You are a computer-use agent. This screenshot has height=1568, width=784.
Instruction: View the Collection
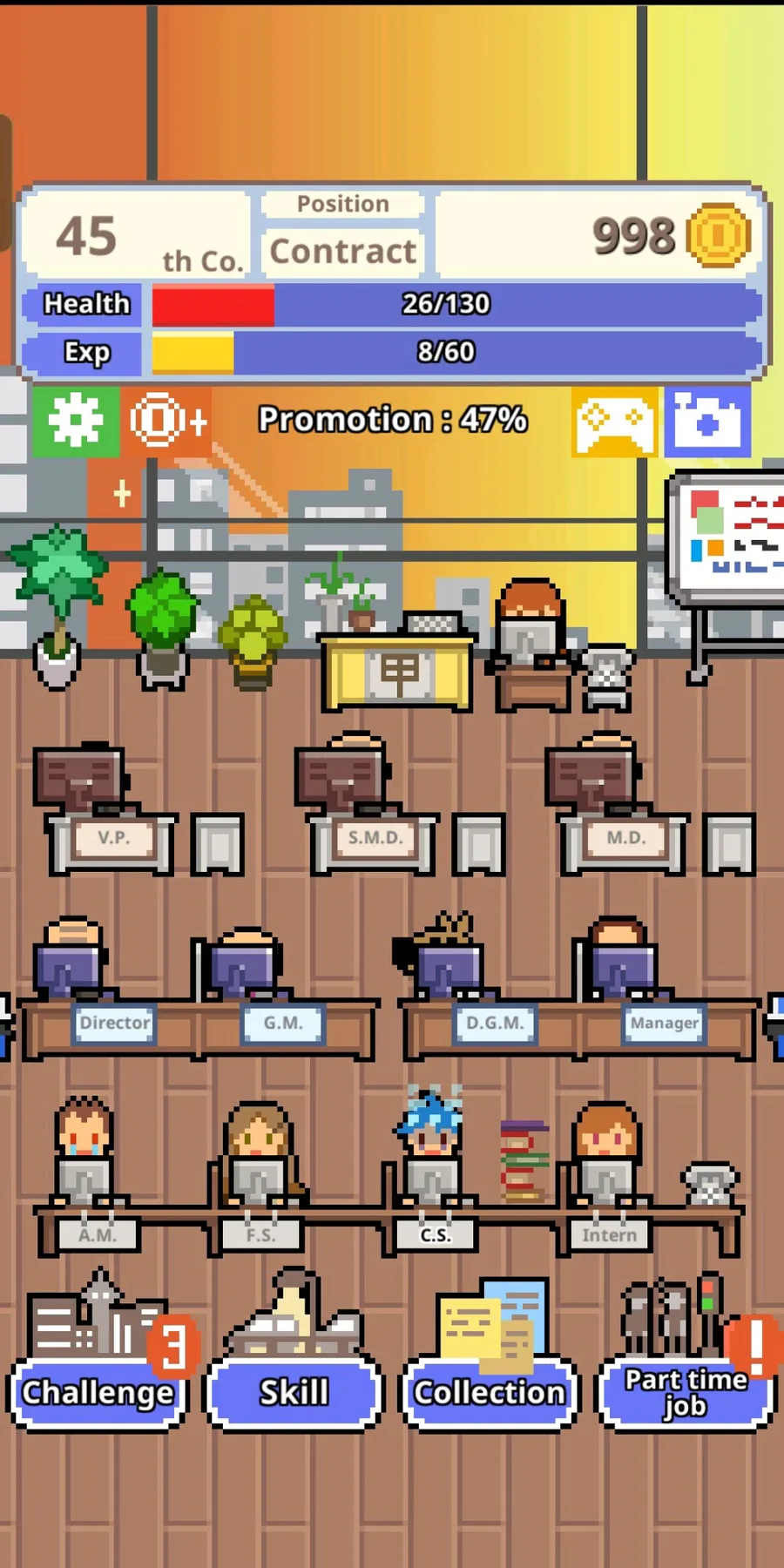click(x=489, y=1391)
